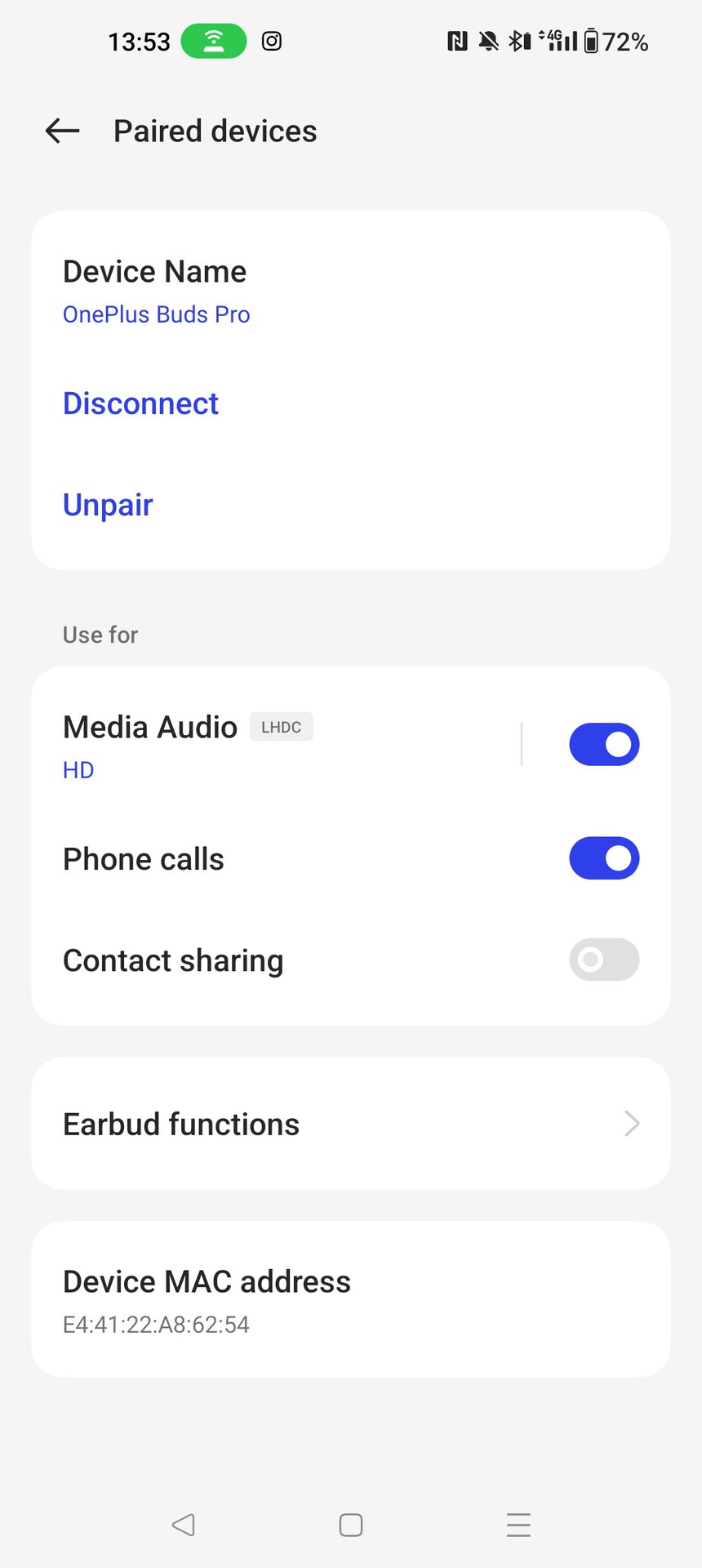Tap the LHDC codec badge
The image size is (702, 1568).
[281, 726]
